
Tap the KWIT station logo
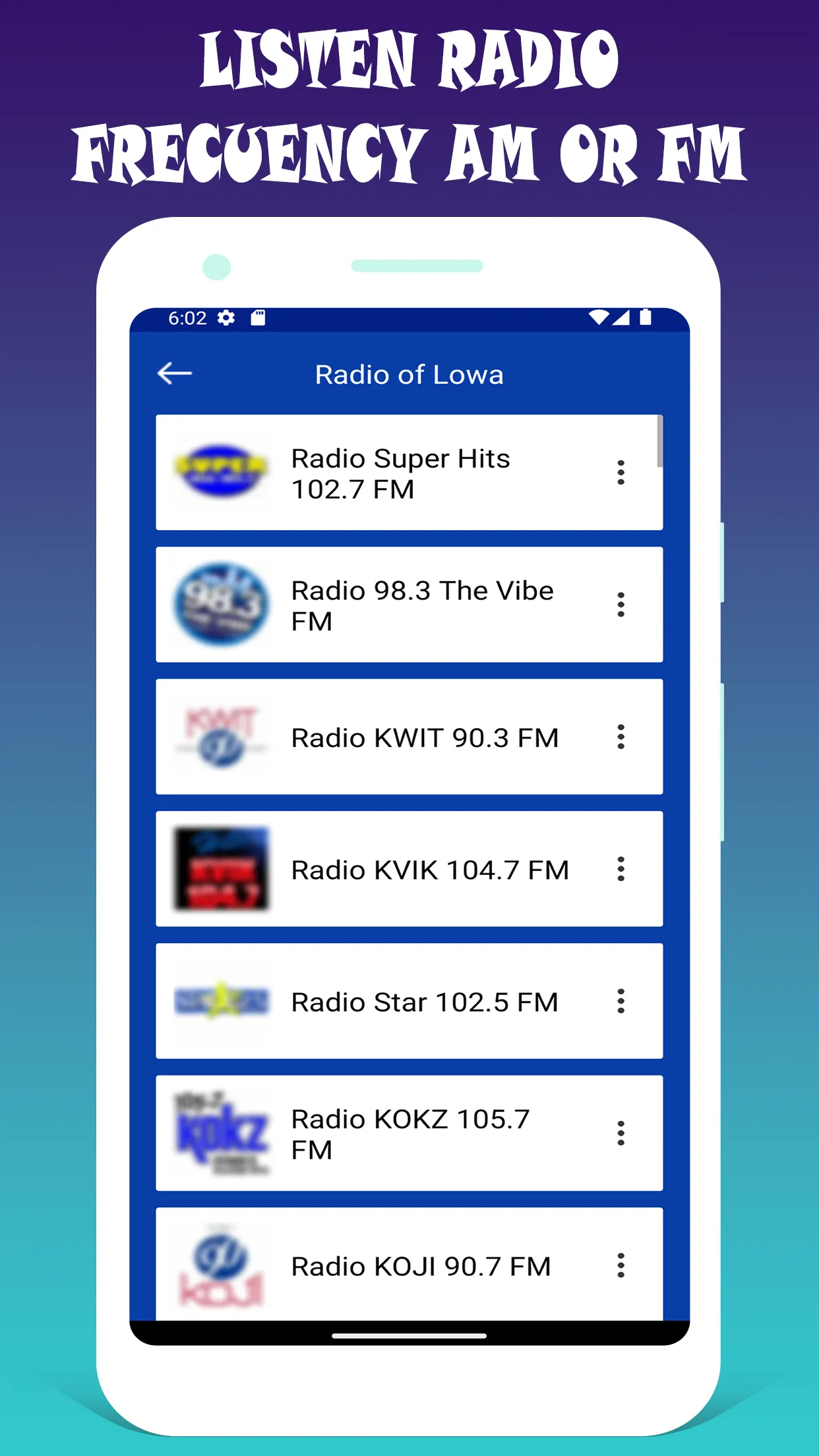[220, 737]
